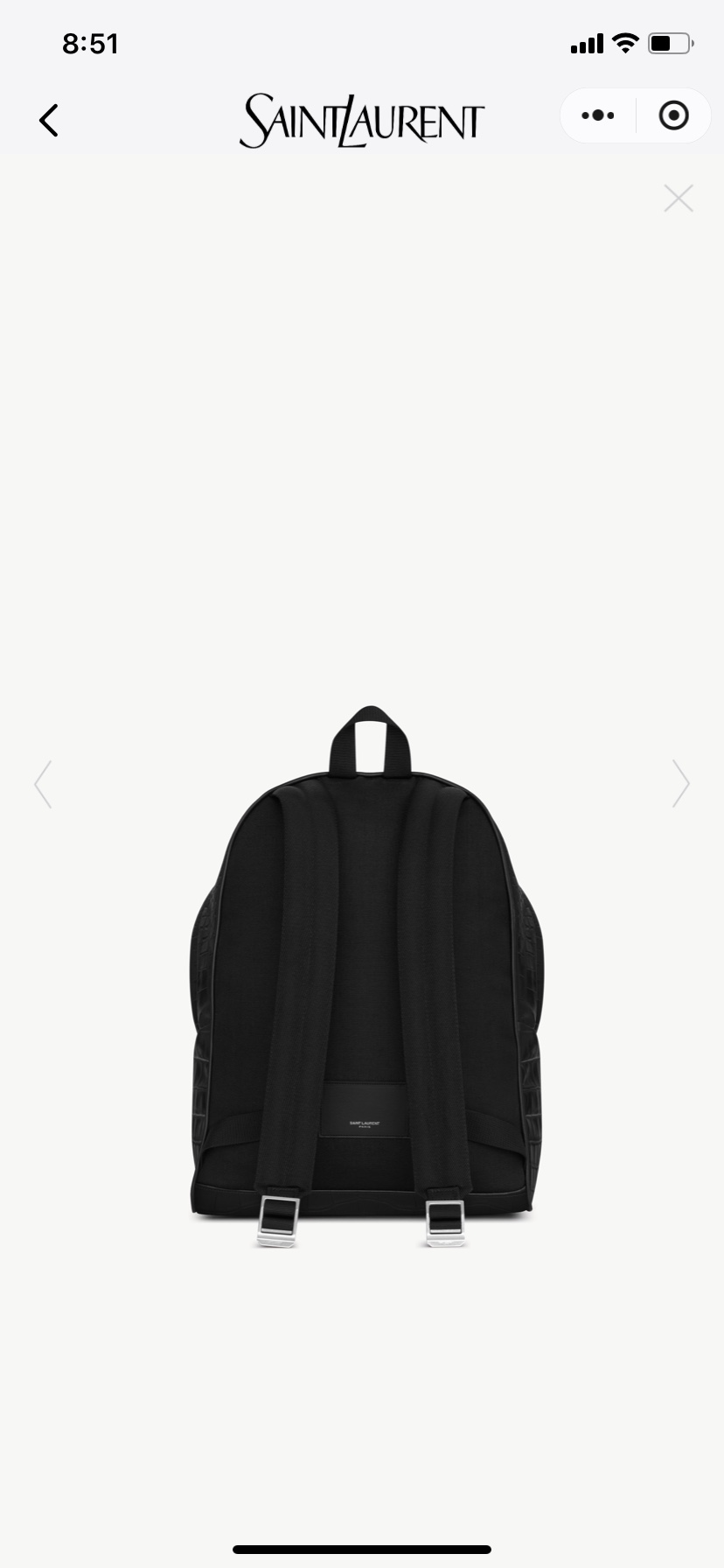Go back using the header arrow
The height and width of the screenshot is (1568, 724).
coord(49,121)
